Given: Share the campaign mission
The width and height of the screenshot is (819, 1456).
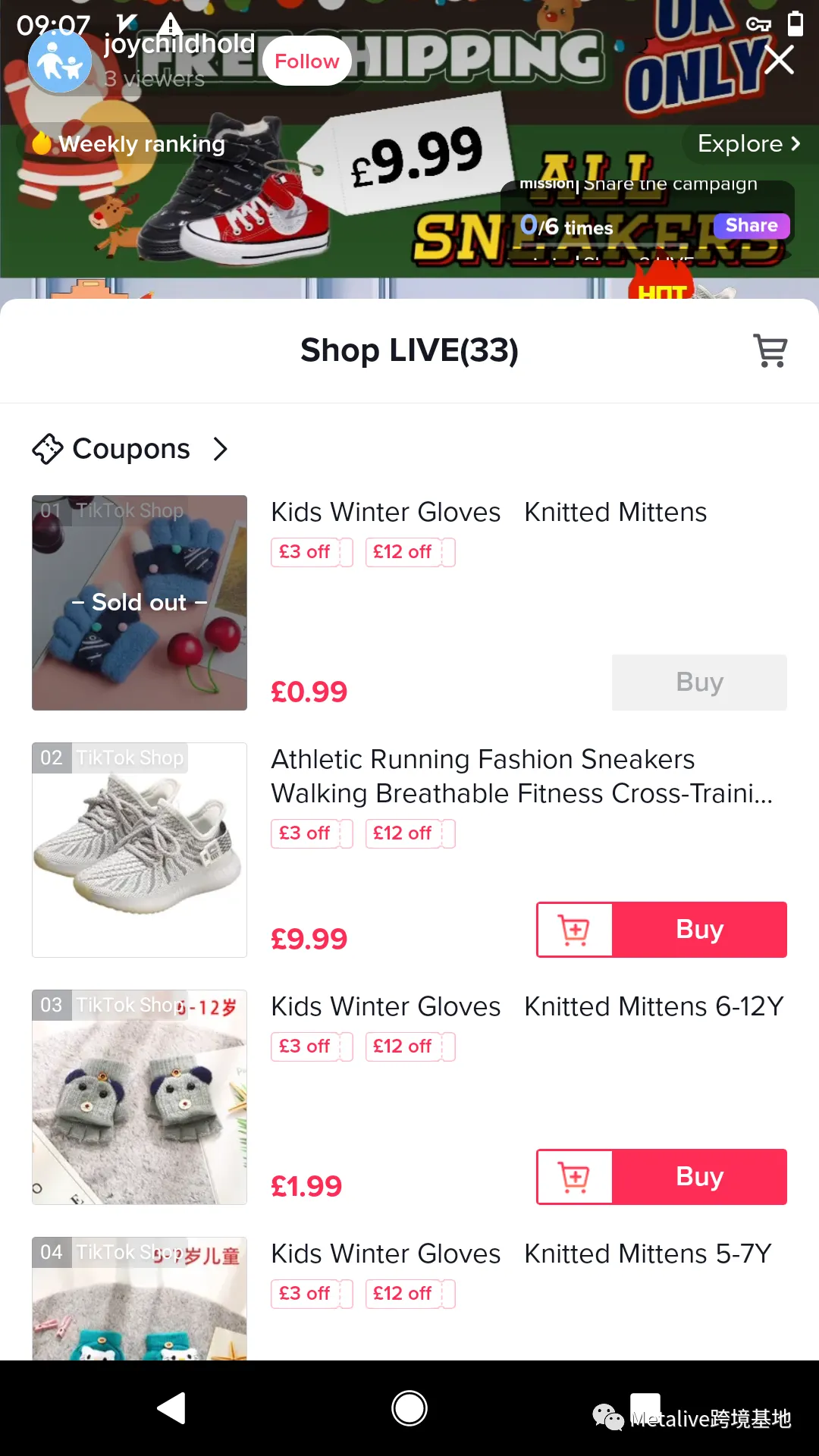Looking at the screenshot, I should pyautogui.click(x=751, y=225).
